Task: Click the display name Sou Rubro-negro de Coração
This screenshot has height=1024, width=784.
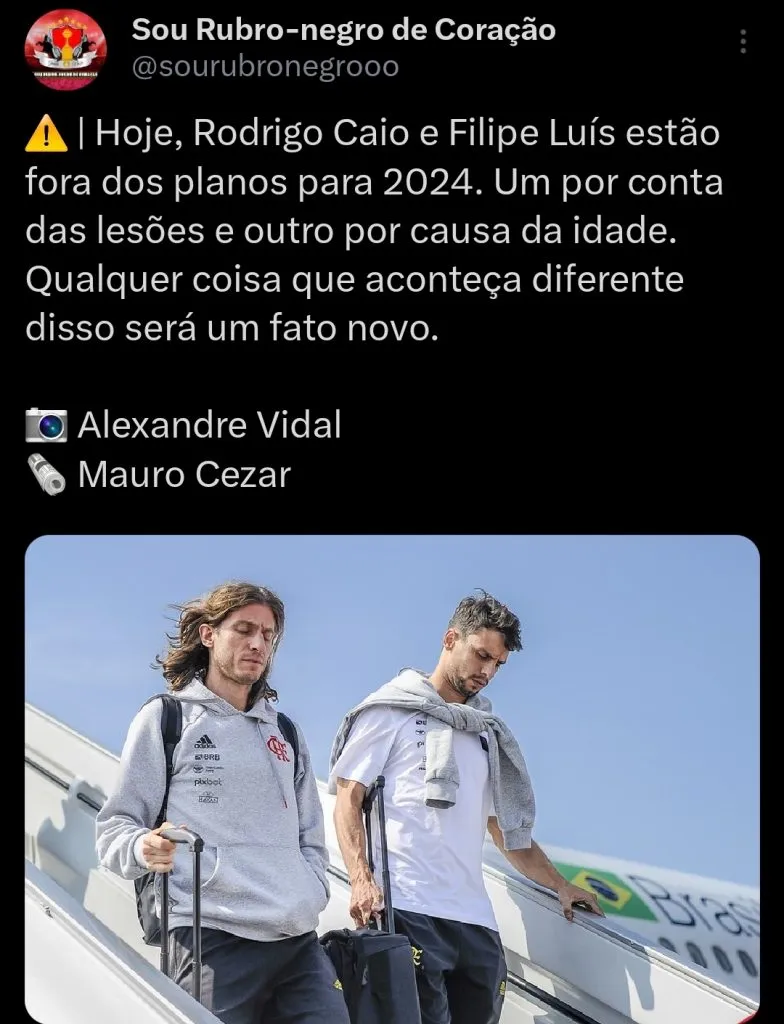Action: pyautogui.click(x=345, y=31)
